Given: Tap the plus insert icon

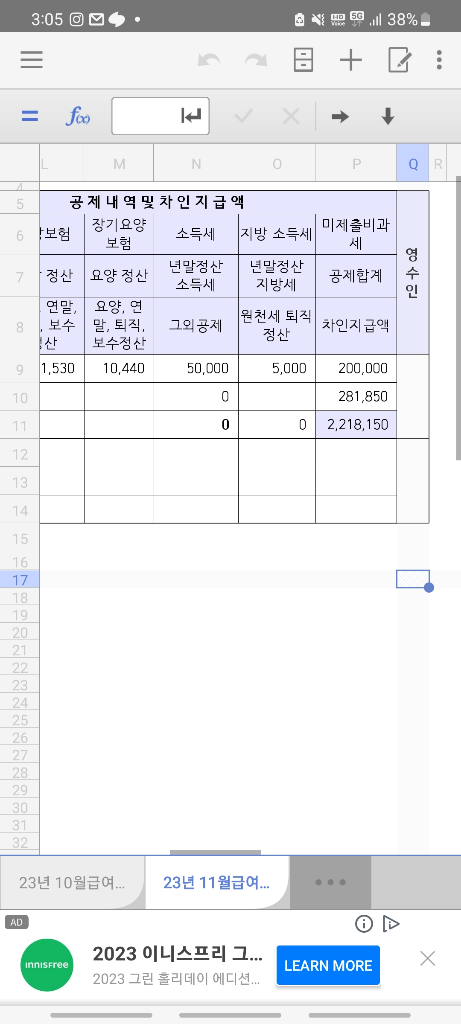Looking at the screenshot, I should tap(351, 60).
